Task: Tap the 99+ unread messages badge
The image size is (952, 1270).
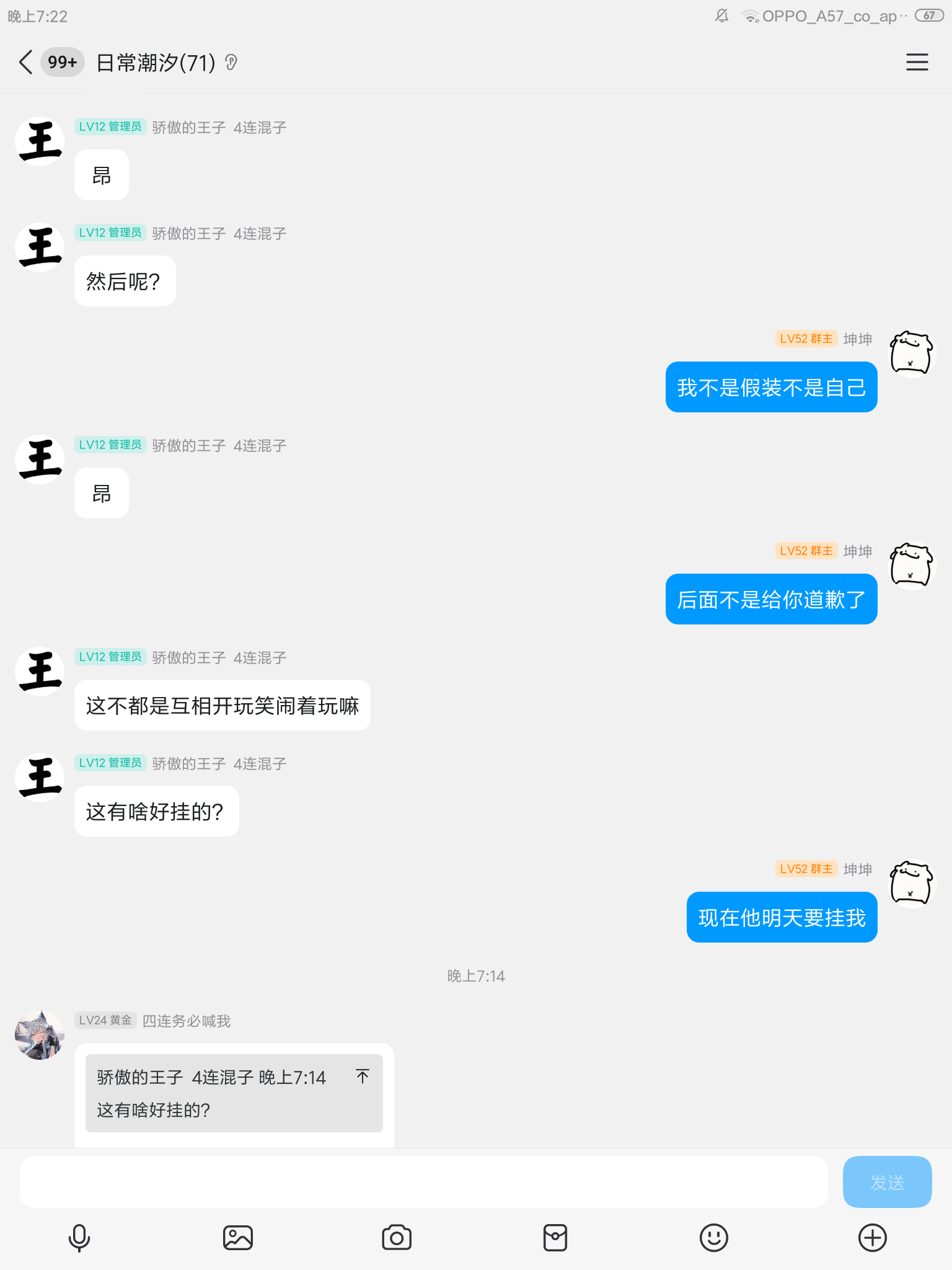Action: point(61,63)
